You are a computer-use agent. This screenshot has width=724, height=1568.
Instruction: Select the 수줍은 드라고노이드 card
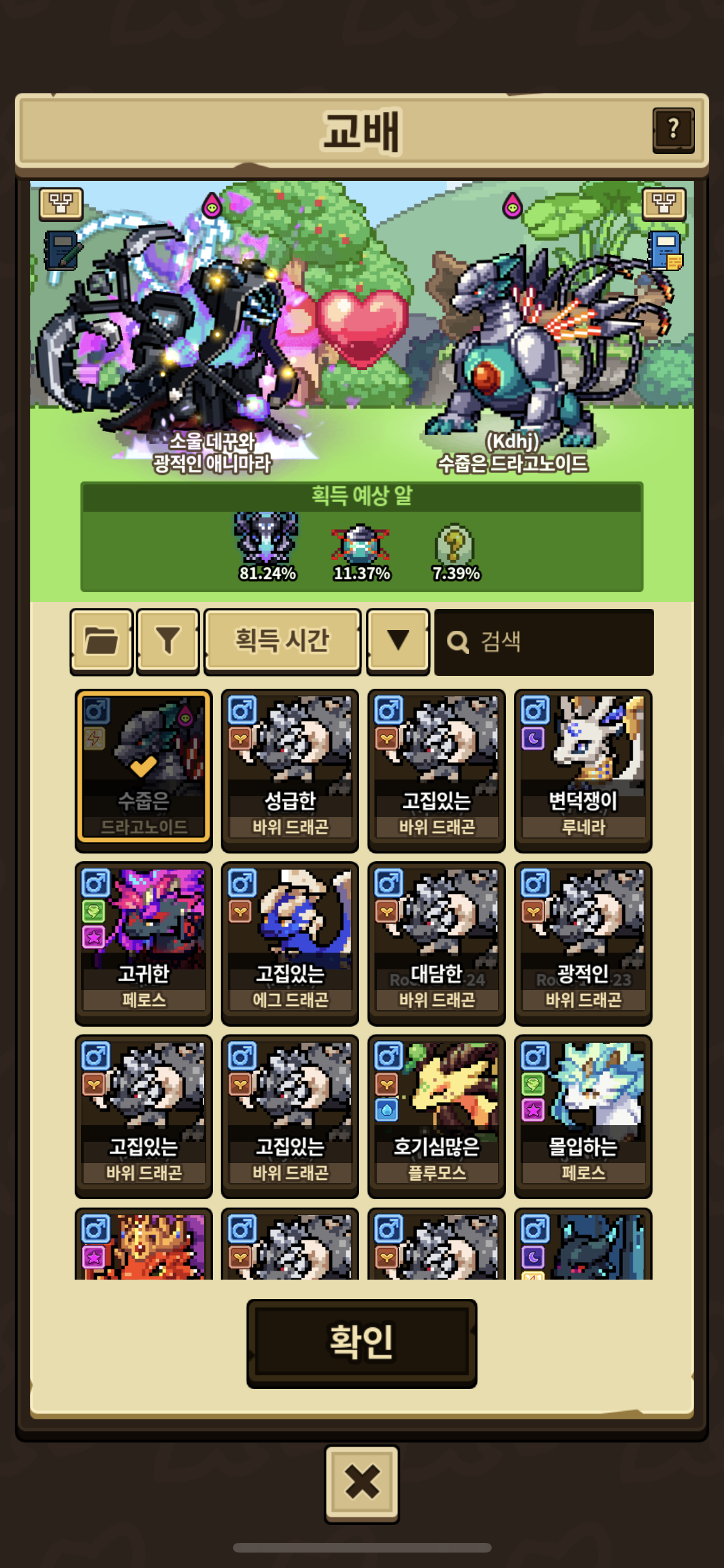144,766
